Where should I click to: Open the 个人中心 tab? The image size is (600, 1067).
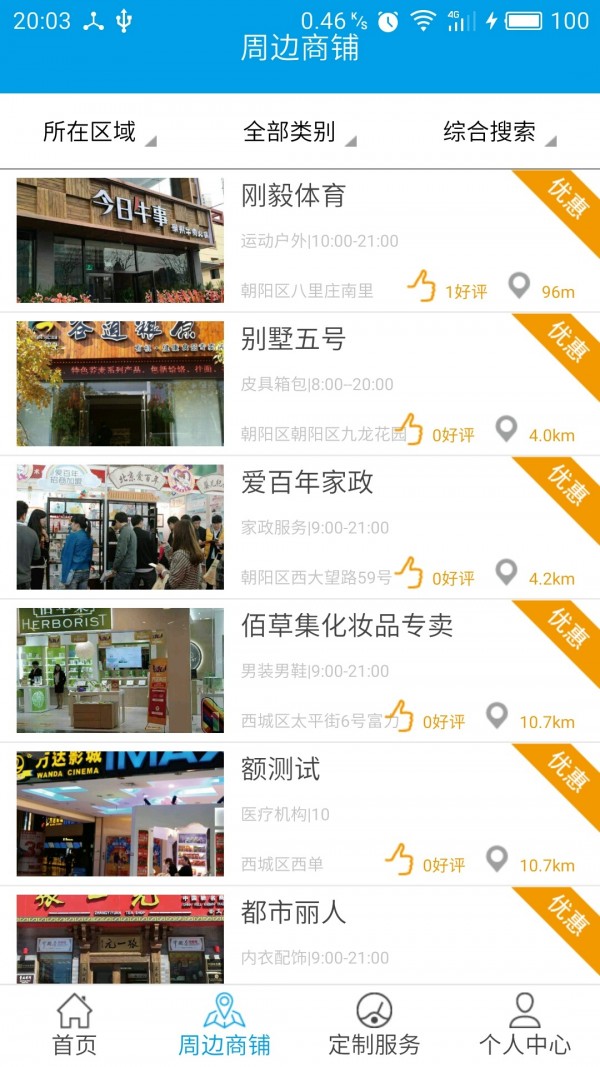click(524, 1025)
